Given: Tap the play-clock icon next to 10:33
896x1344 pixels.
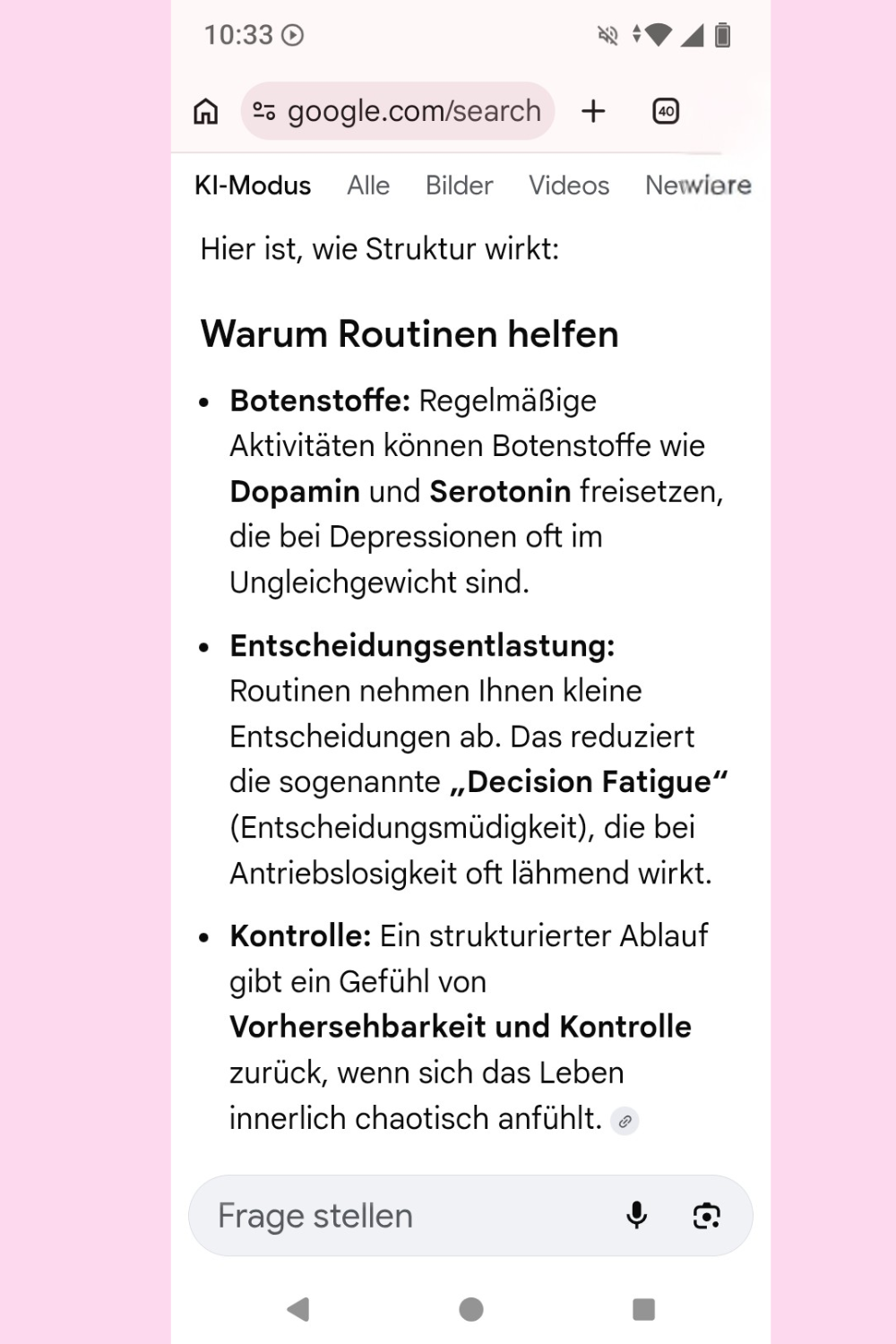Looking at the screenshot, I should click(x=293, y=36).
